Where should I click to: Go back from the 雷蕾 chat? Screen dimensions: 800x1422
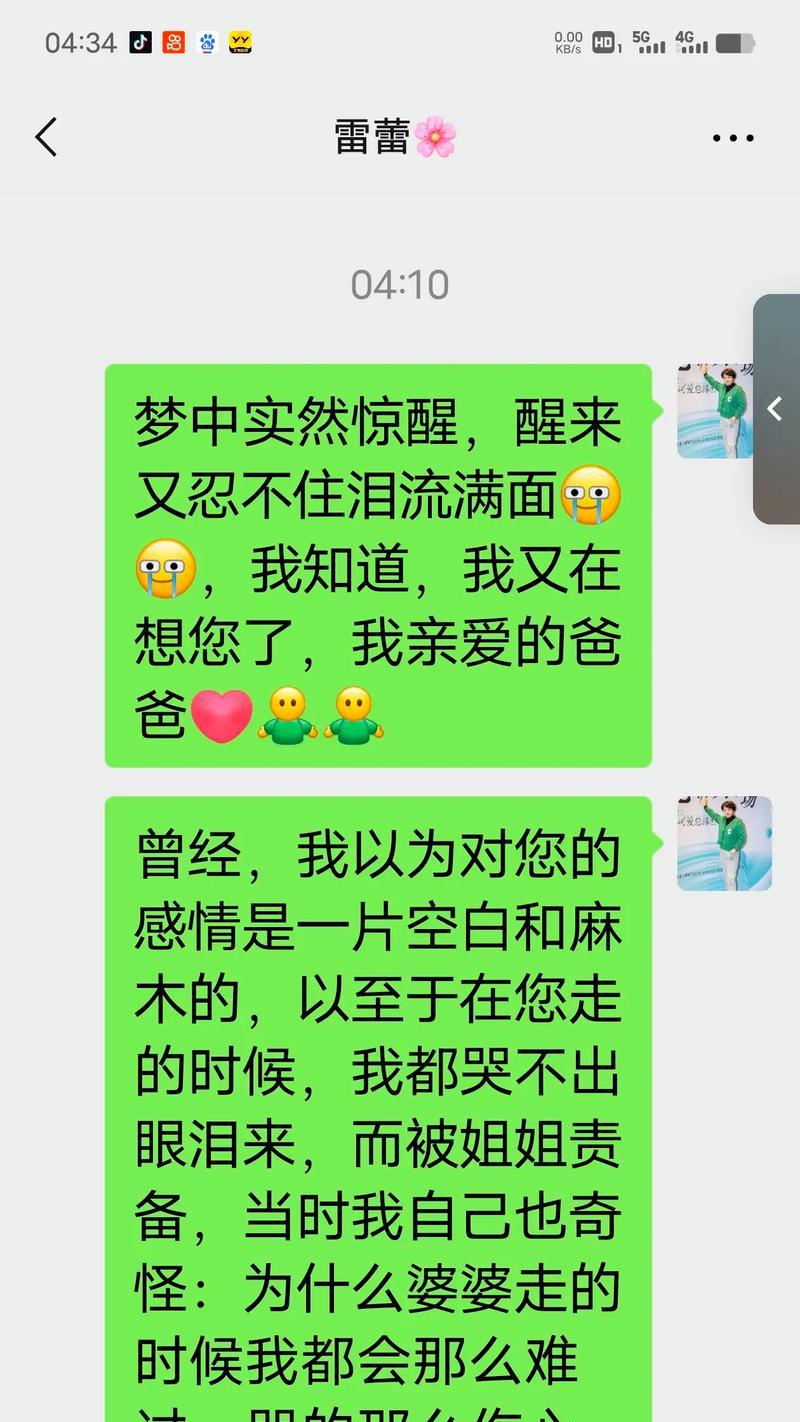click(46, 137)
